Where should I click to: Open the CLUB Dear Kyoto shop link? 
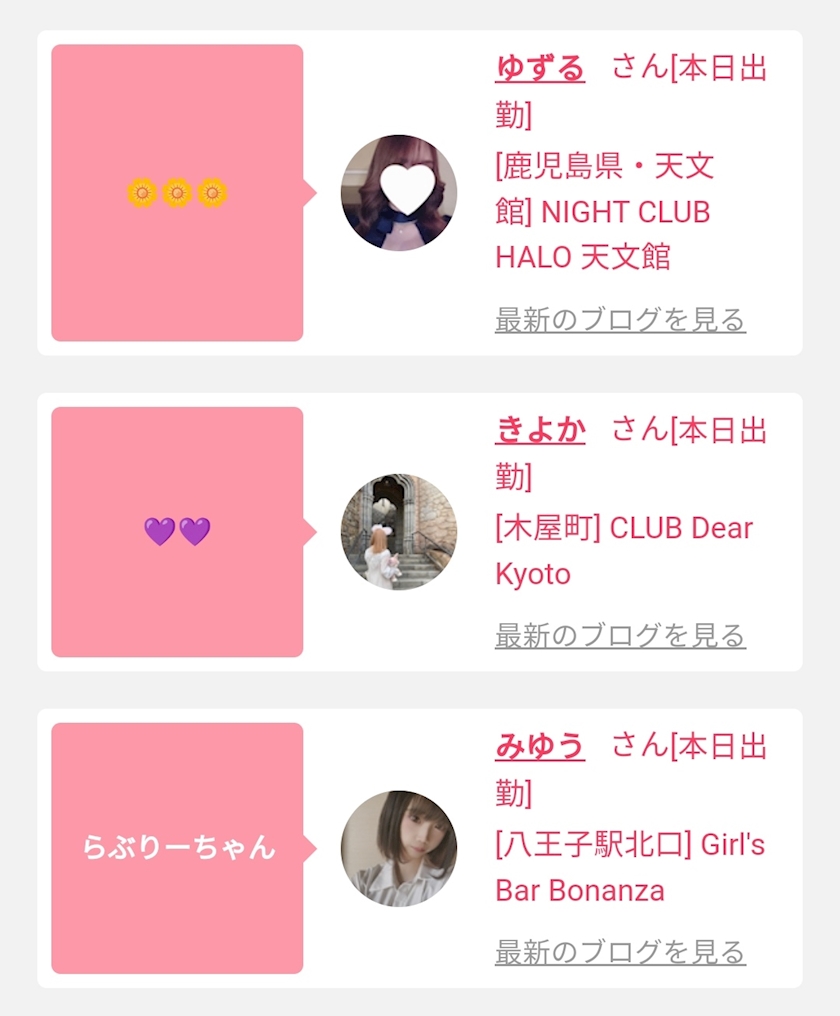pyautogui.click(x=624, y=551)
